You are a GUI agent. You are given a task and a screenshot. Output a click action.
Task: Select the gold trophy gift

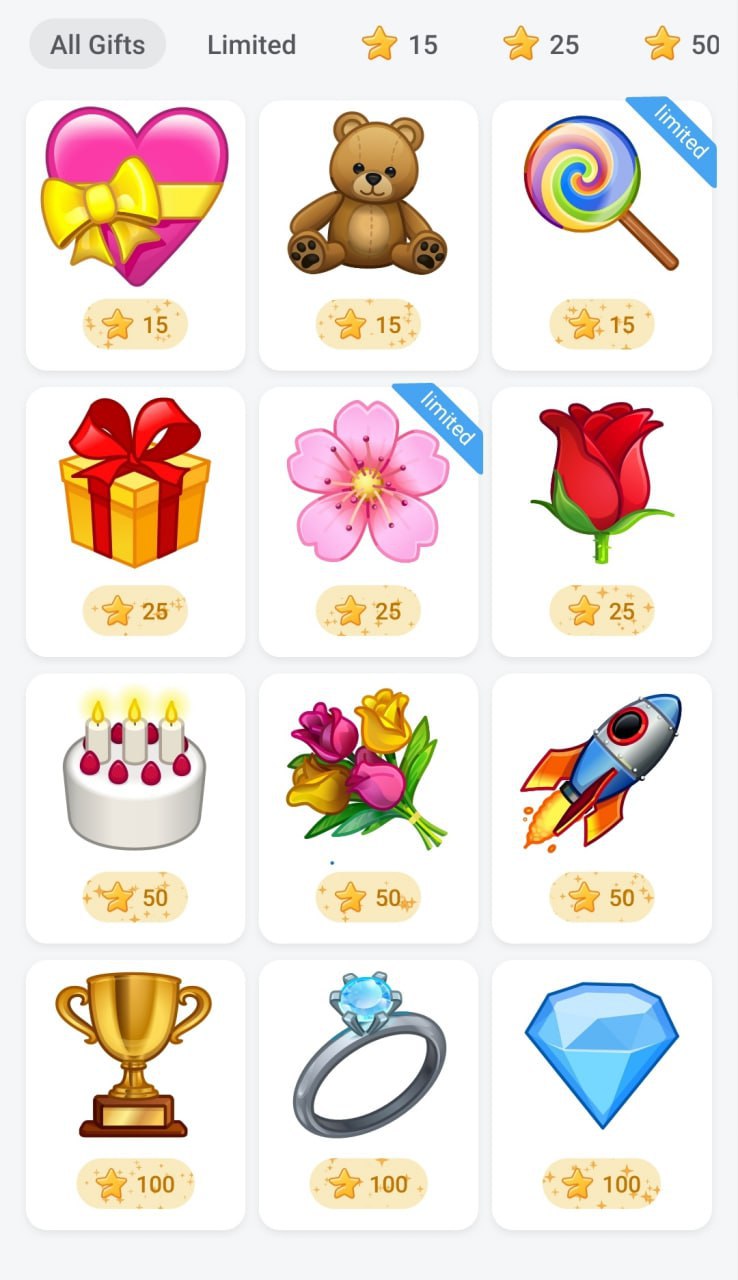[x=135, y=1094]
